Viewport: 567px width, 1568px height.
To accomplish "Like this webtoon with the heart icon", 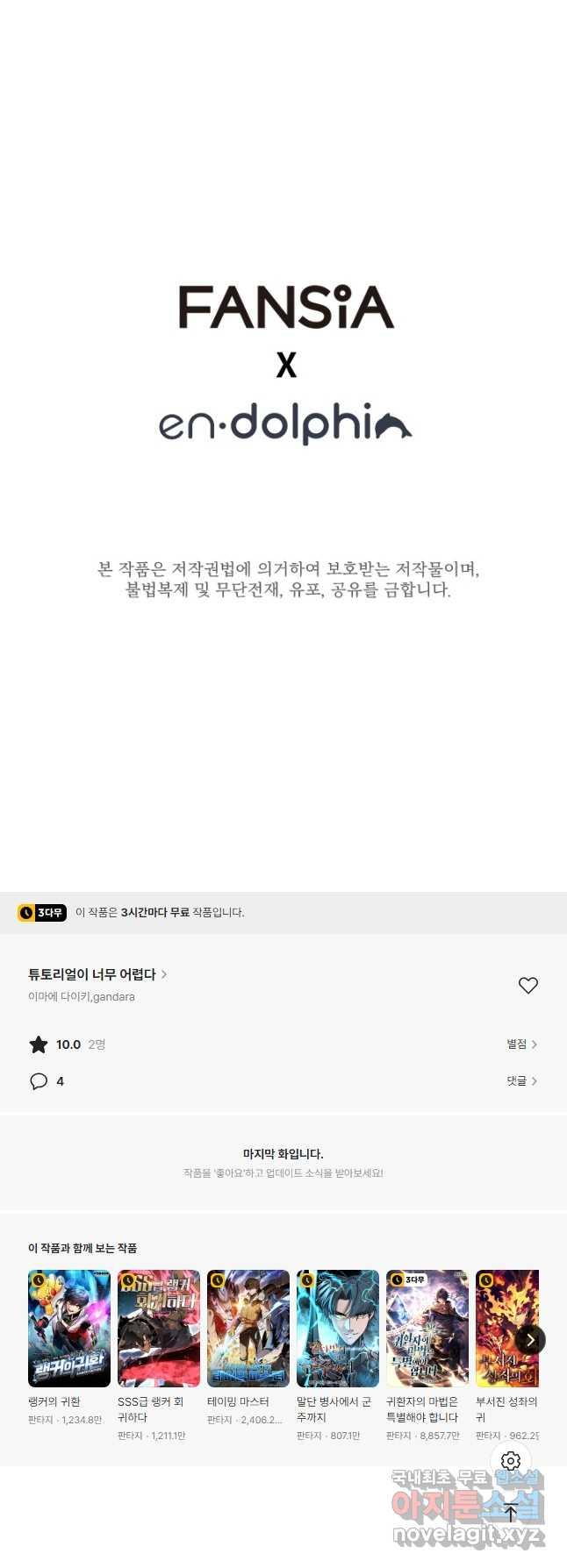I will click(x=528, y=986).
